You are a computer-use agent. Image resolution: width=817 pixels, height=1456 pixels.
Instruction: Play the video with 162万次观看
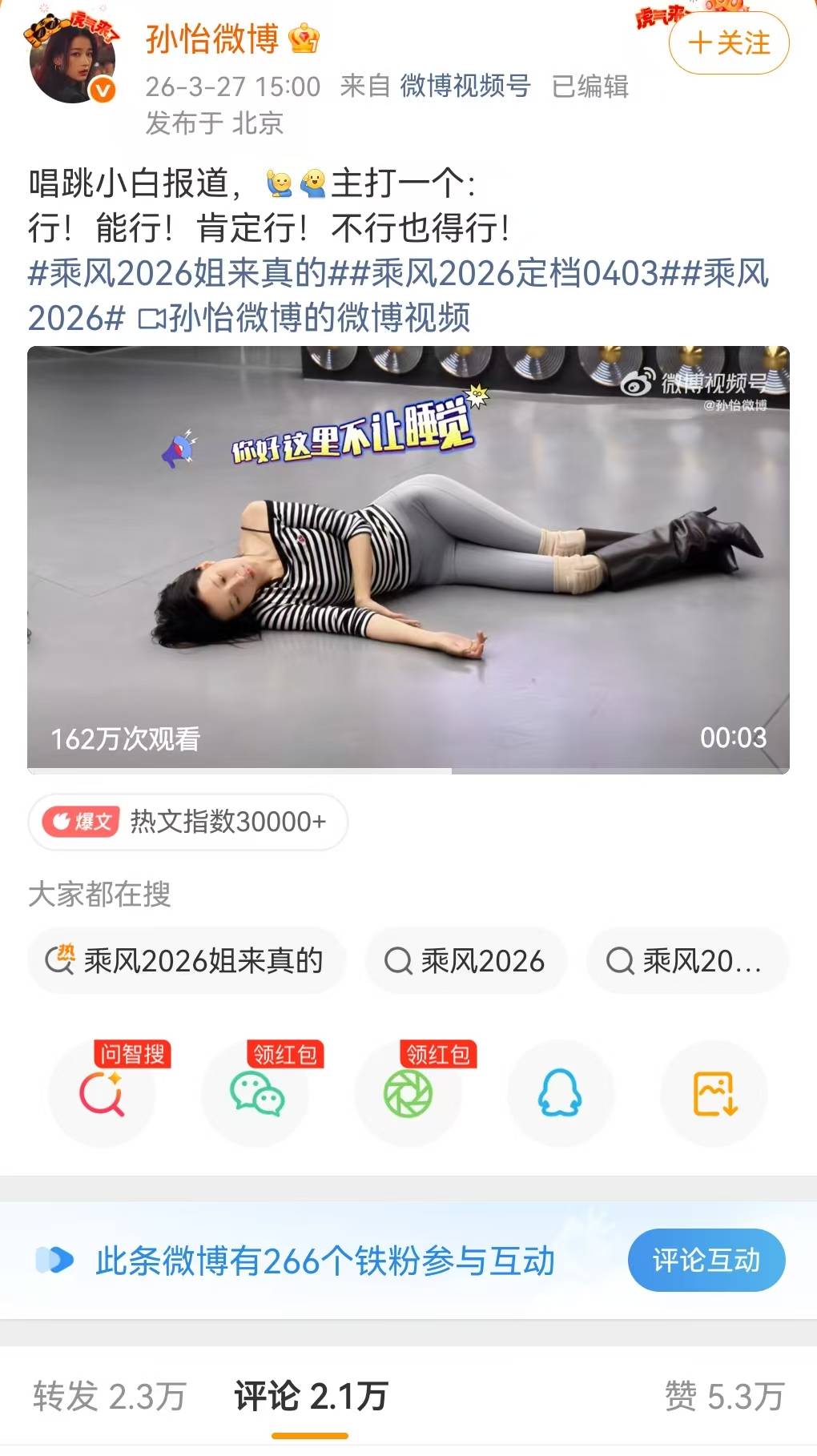(408, 559)
